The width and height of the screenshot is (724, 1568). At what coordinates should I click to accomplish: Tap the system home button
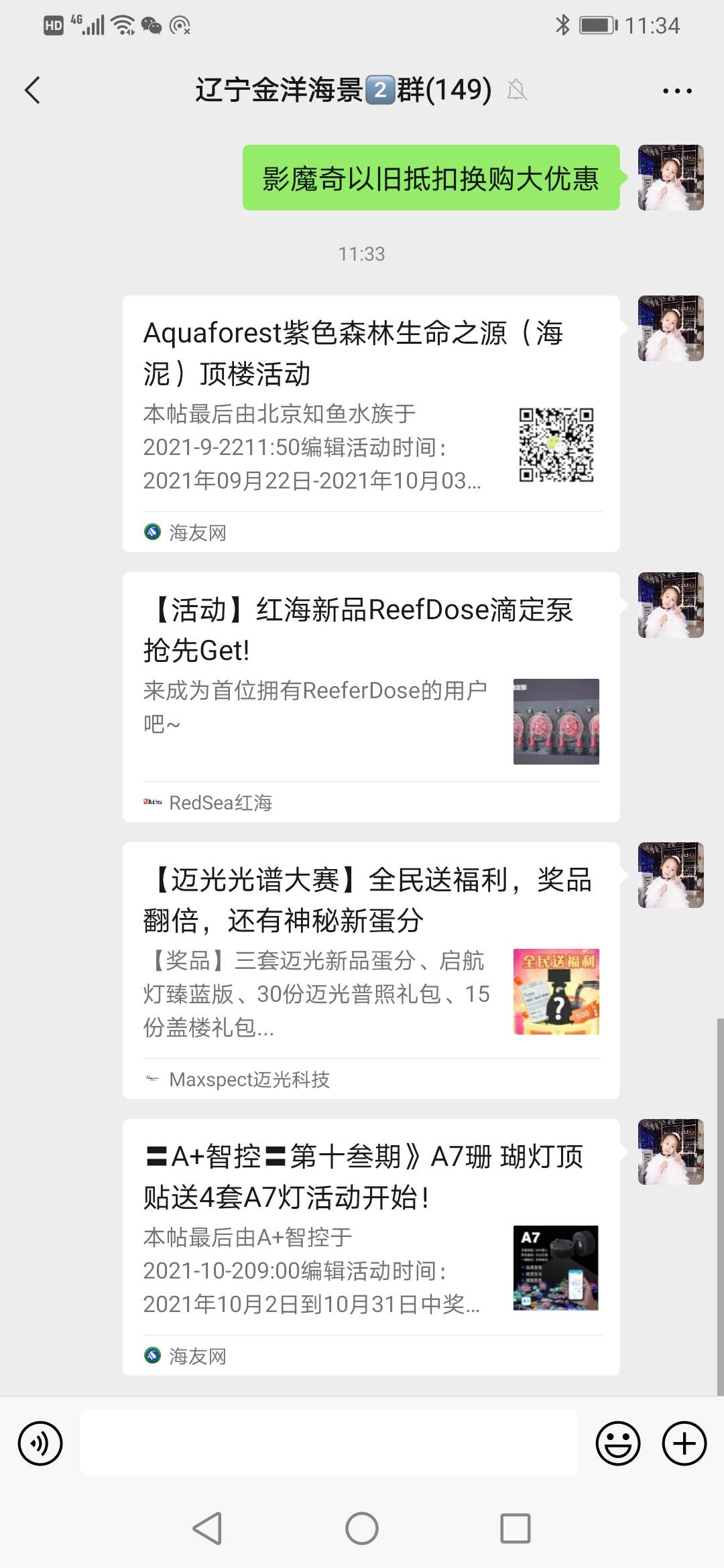pos(362,1528)
